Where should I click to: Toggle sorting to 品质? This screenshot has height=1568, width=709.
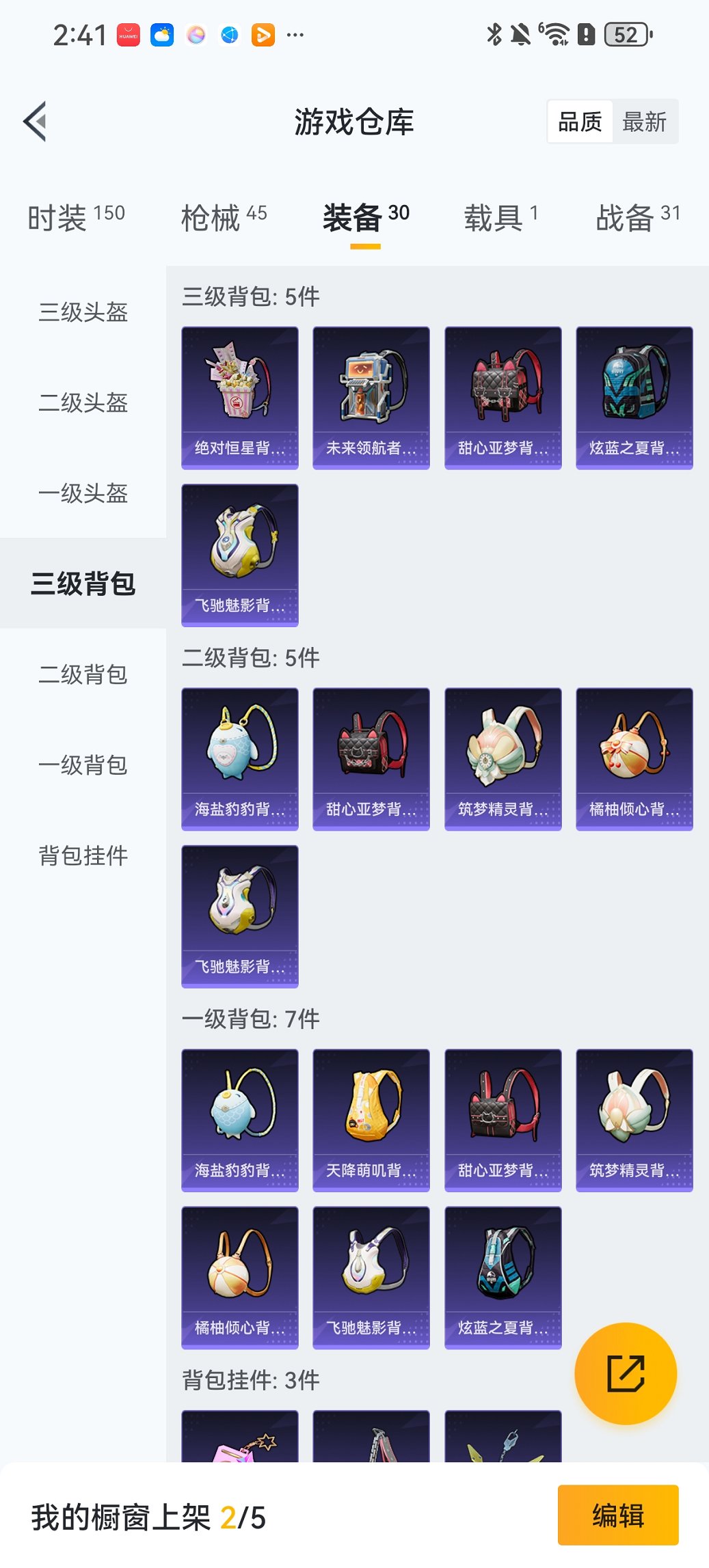[x=580, y=121]
